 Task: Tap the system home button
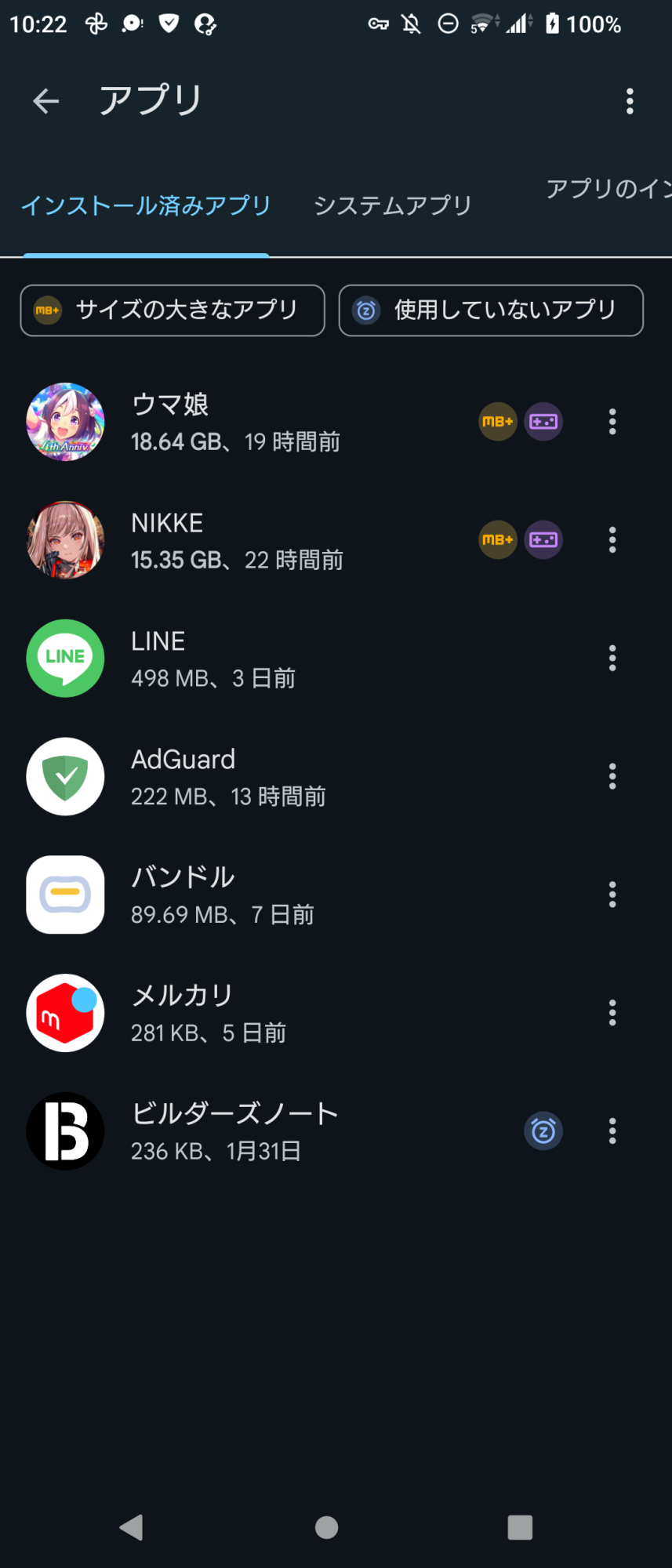(326, 1527)
